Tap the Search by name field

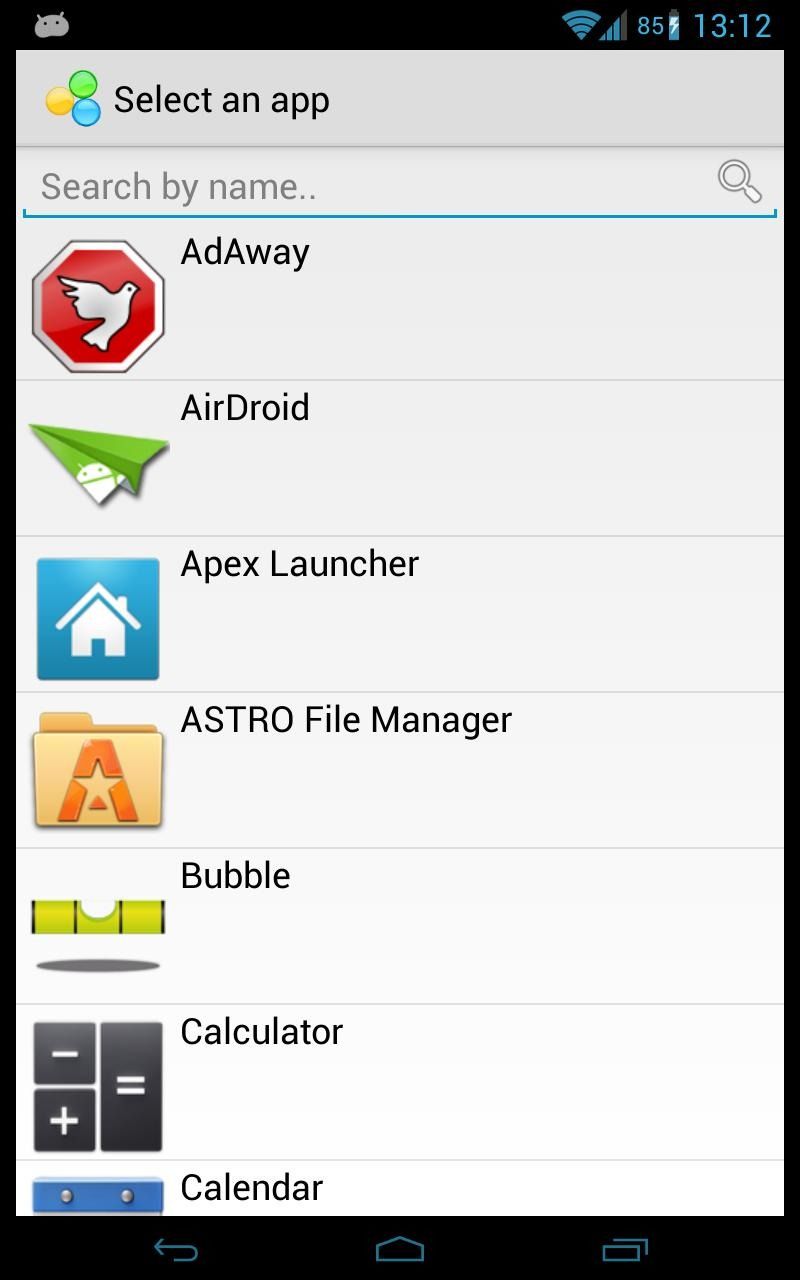tap(399, 186)
